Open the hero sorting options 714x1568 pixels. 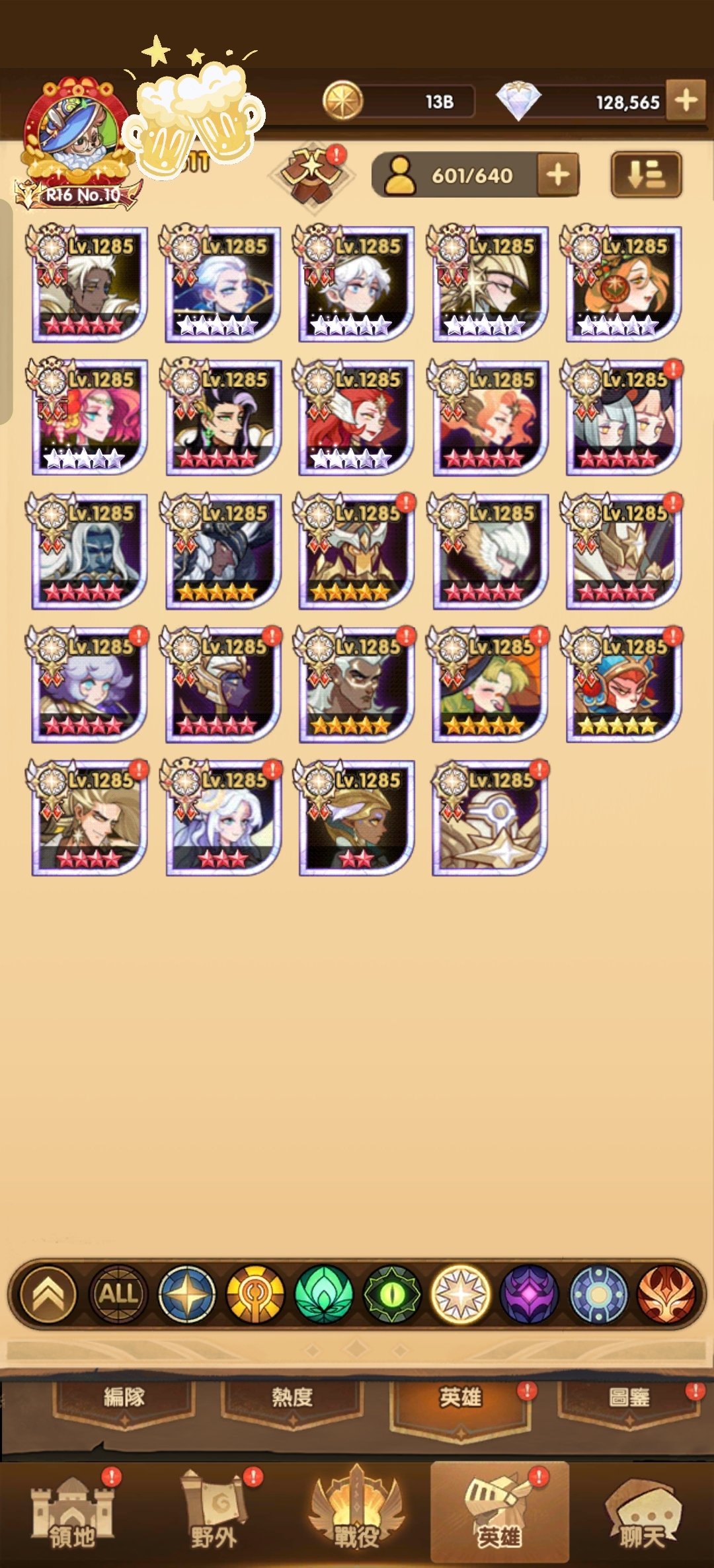646,175
